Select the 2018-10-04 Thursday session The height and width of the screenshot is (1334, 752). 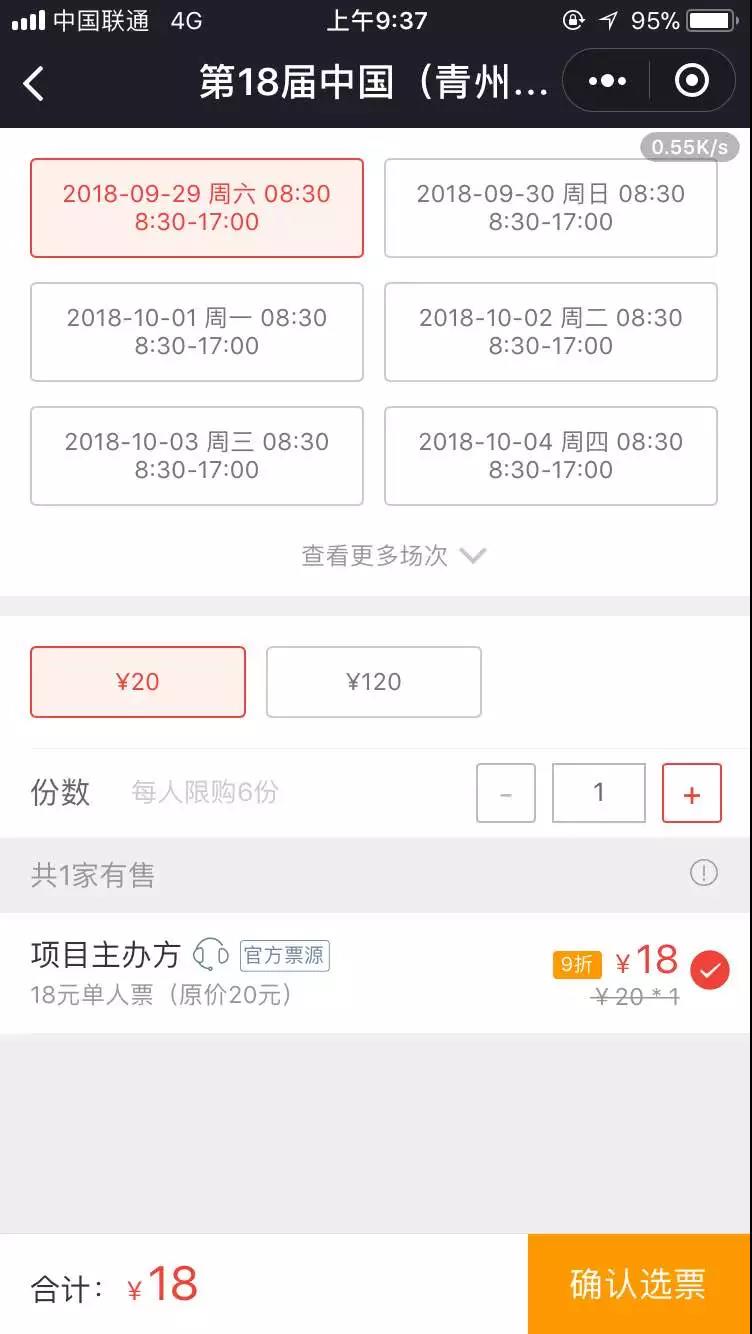tap(551, 456)
